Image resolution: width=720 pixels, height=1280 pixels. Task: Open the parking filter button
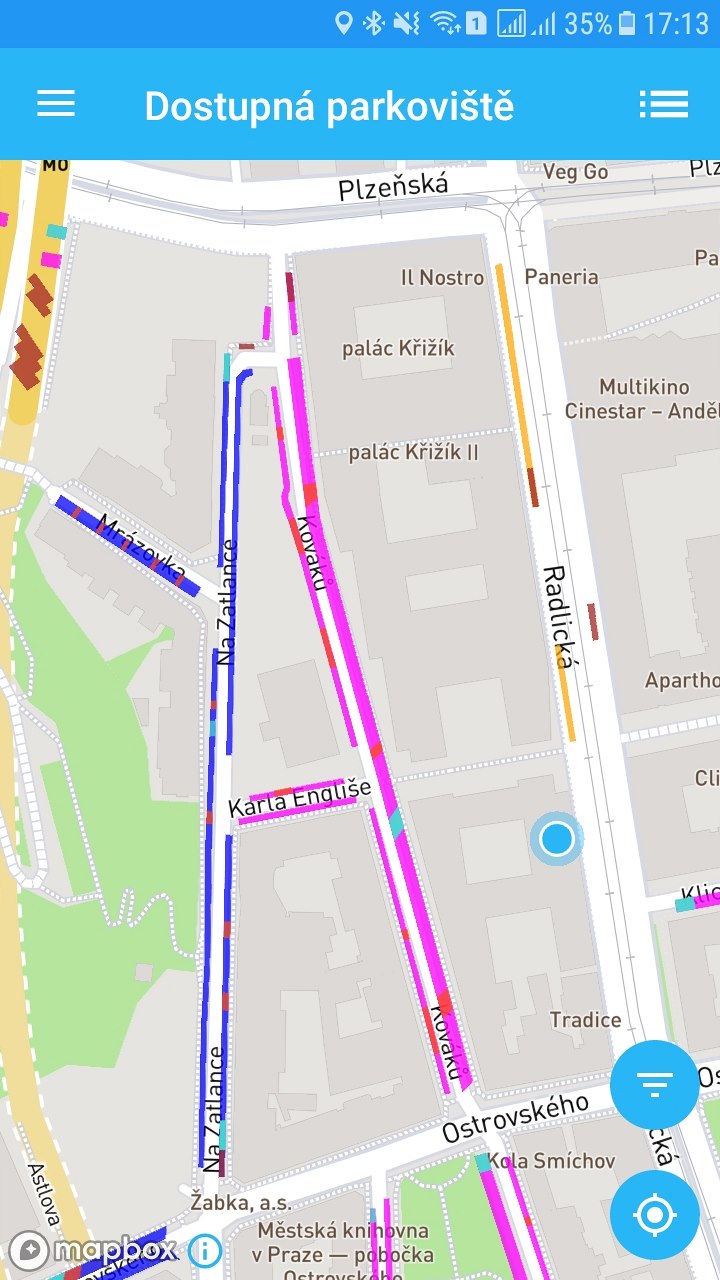(x=655, y=1083)
